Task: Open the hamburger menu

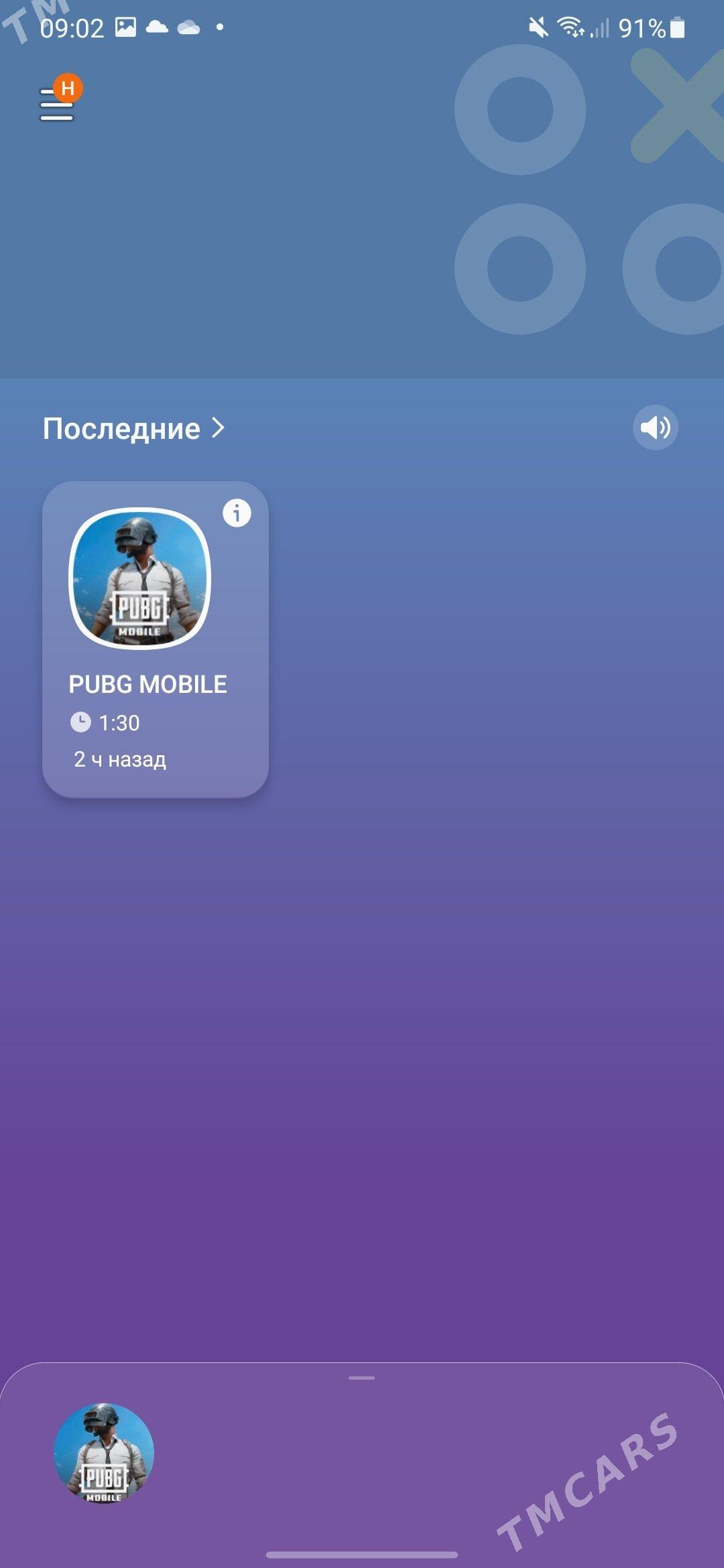Action: pyautogui.click(x=56, y=105)
